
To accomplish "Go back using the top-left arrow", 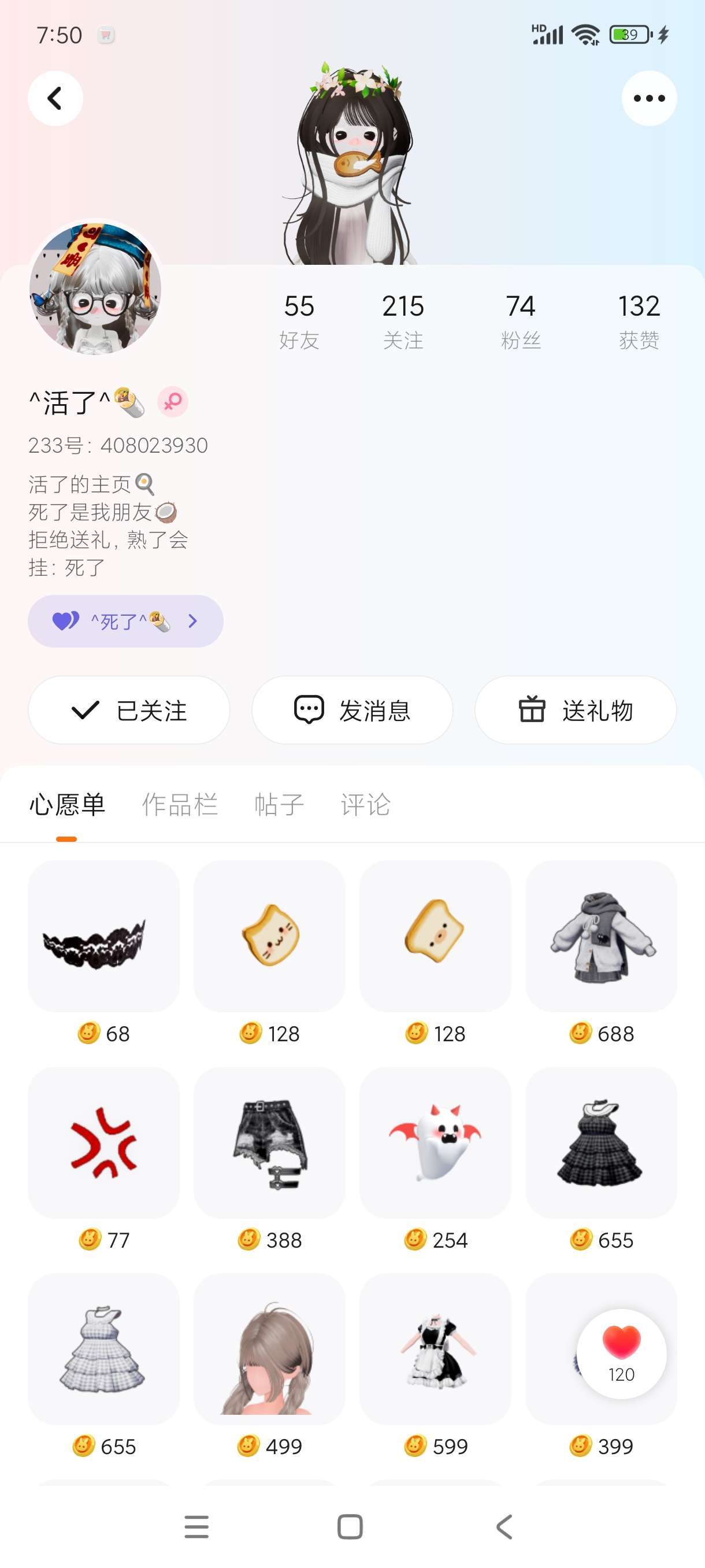I will (55, 99).
